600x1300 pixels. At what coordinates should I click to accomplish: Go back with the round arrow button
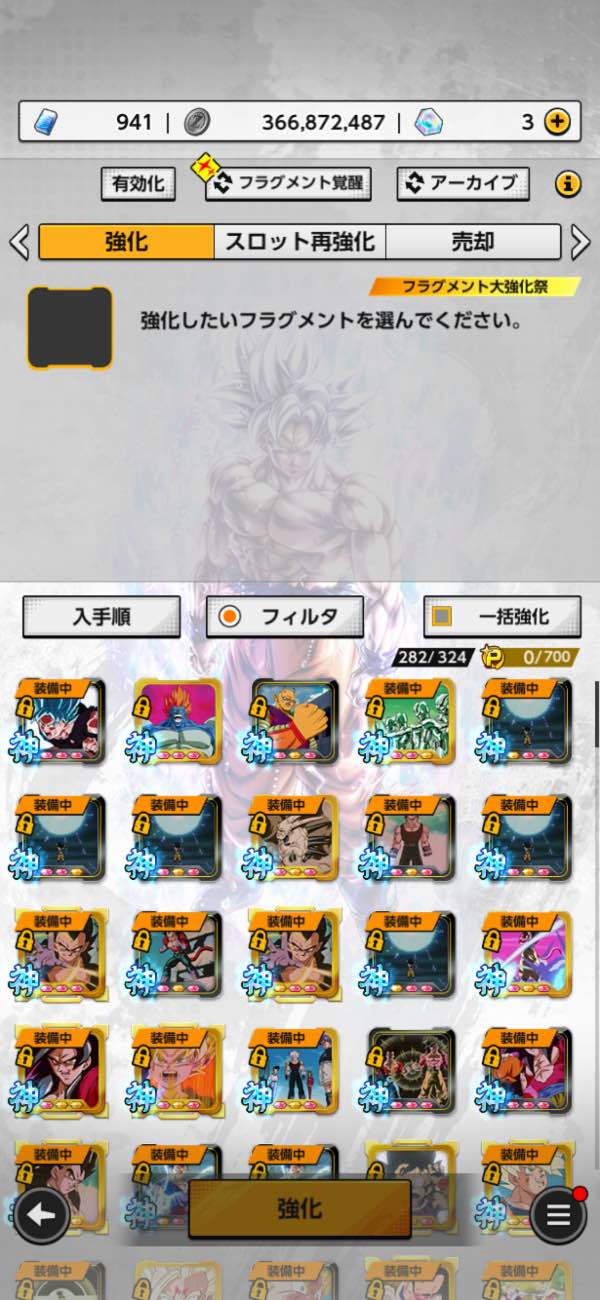(x=41, y=1215)
